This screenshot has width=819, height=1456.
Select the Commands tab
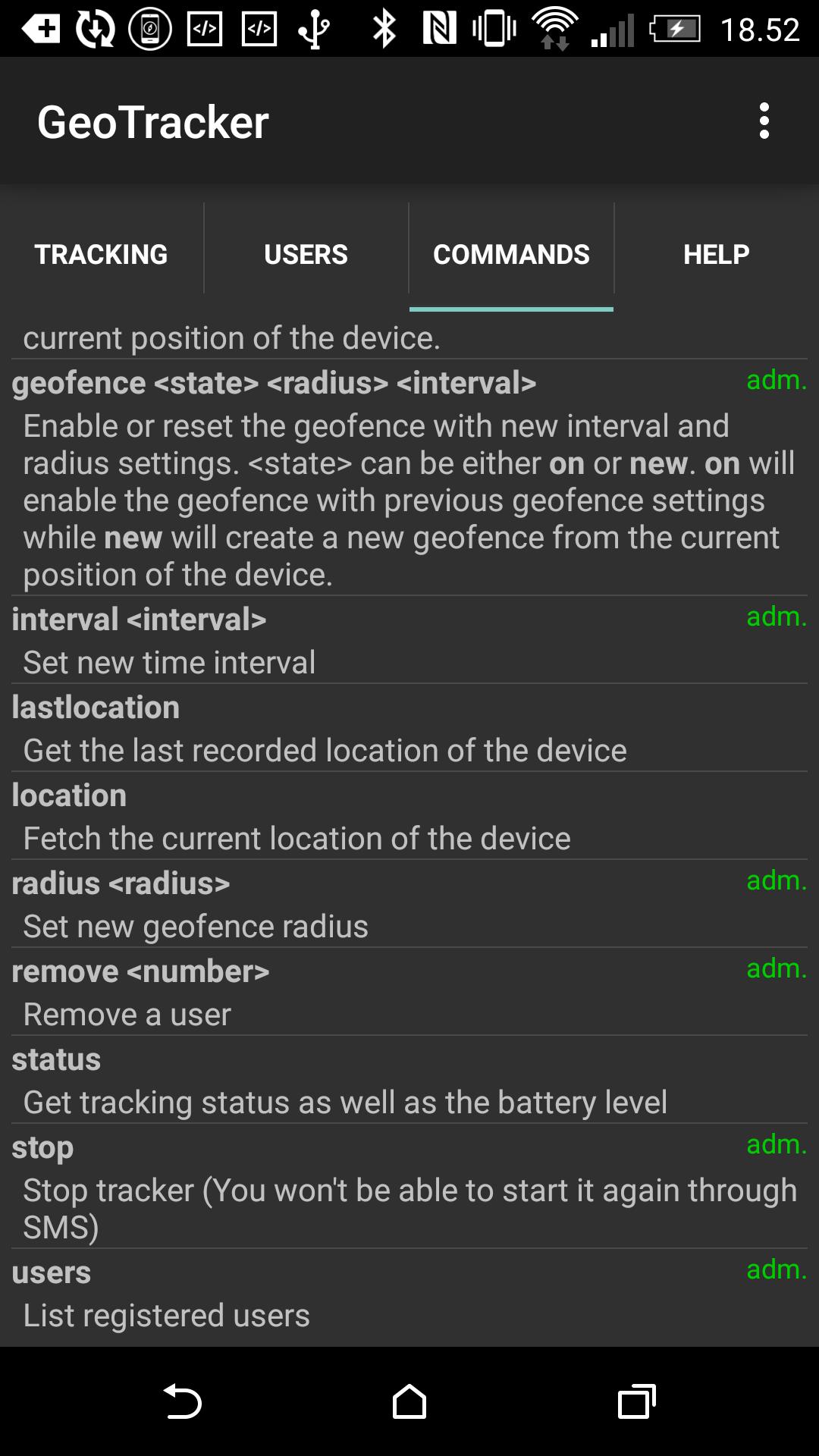pos(511,254)
